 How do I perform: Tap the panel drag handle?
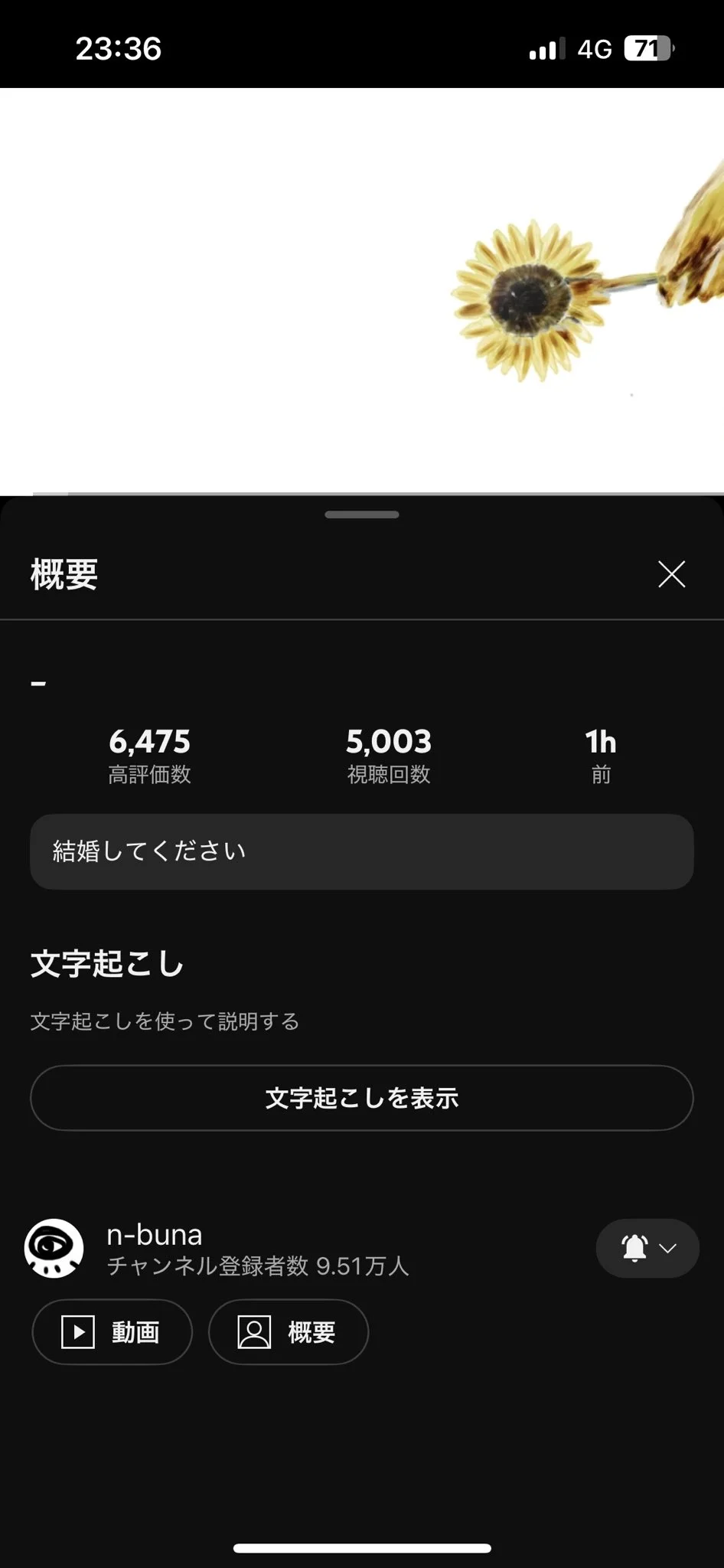(x=362, y=514)
